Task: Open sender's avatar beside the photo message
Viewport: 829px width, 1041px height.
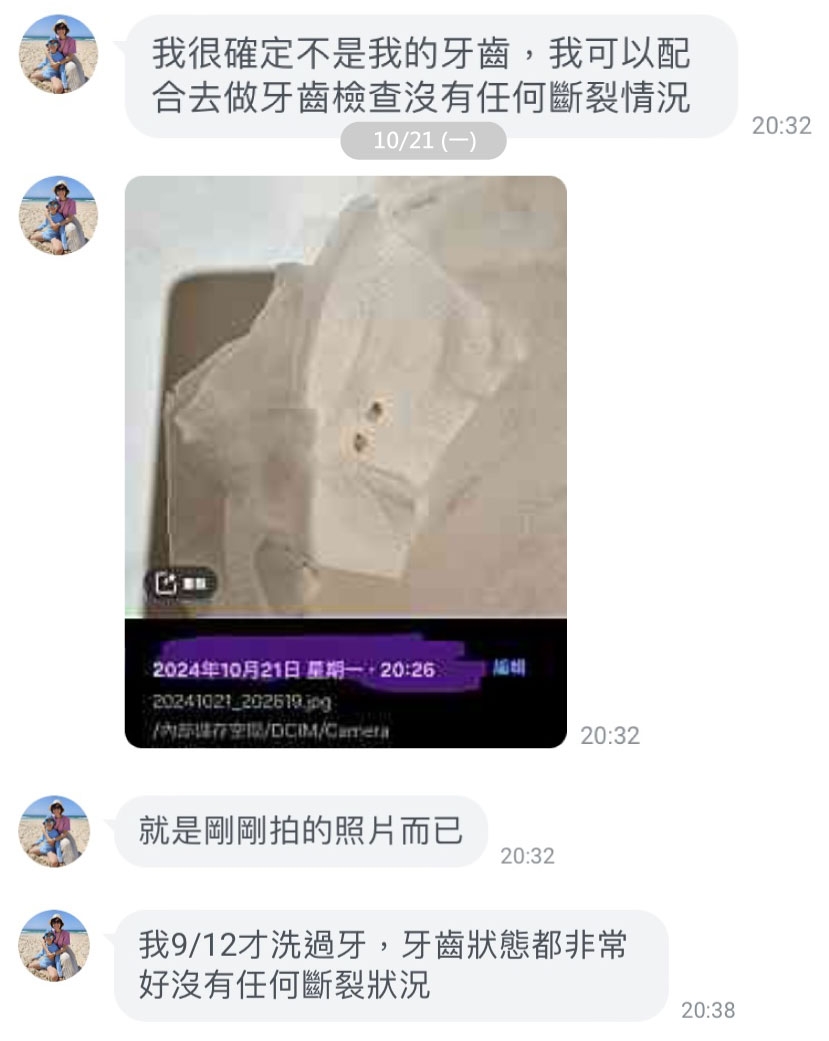Action: 58,214
